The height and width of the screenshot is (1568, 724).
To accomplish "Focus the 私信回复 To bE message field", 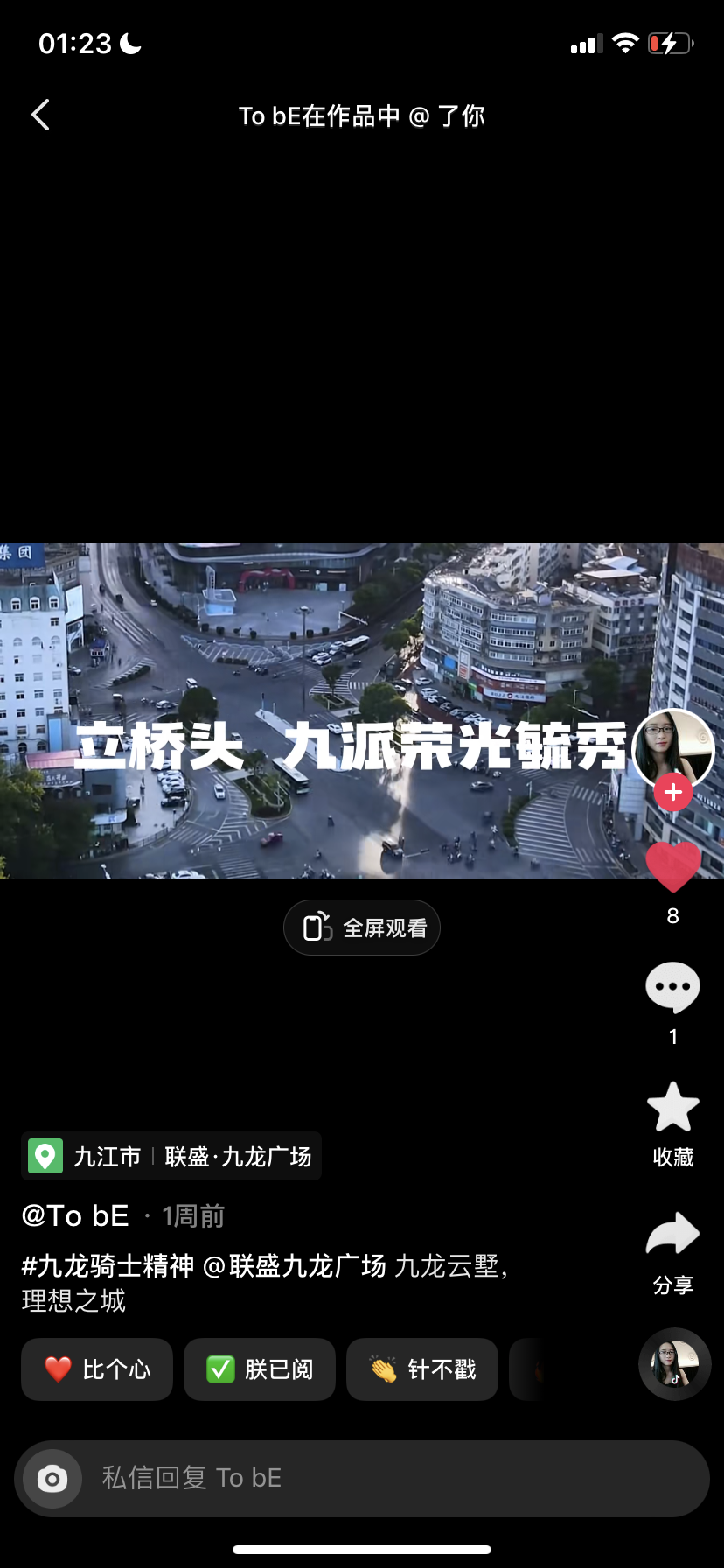I will coord(393,1479).
